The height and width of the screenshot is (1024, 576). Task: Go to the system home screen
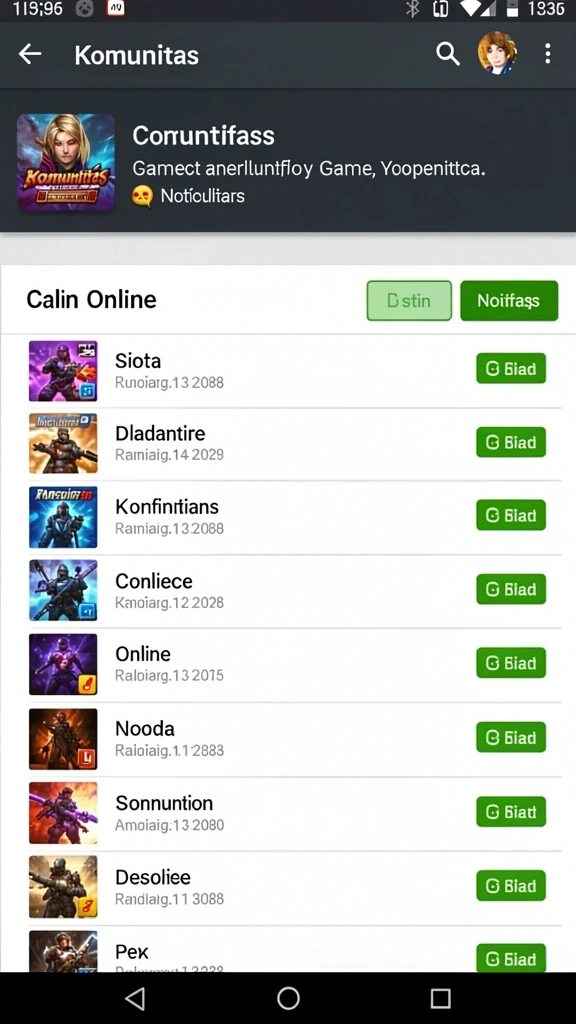click(288, 998)
